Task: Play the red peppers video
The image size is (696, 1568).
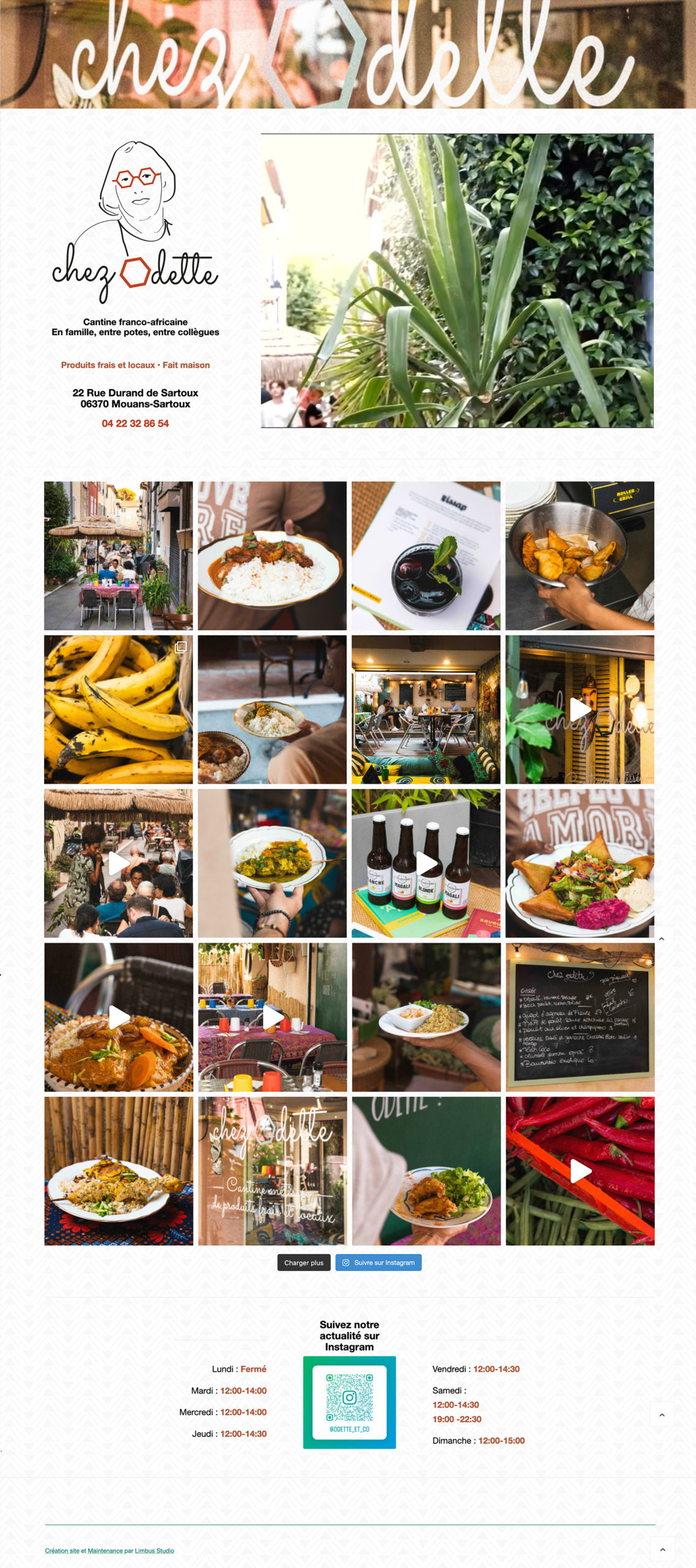Action: [580, 1172]
